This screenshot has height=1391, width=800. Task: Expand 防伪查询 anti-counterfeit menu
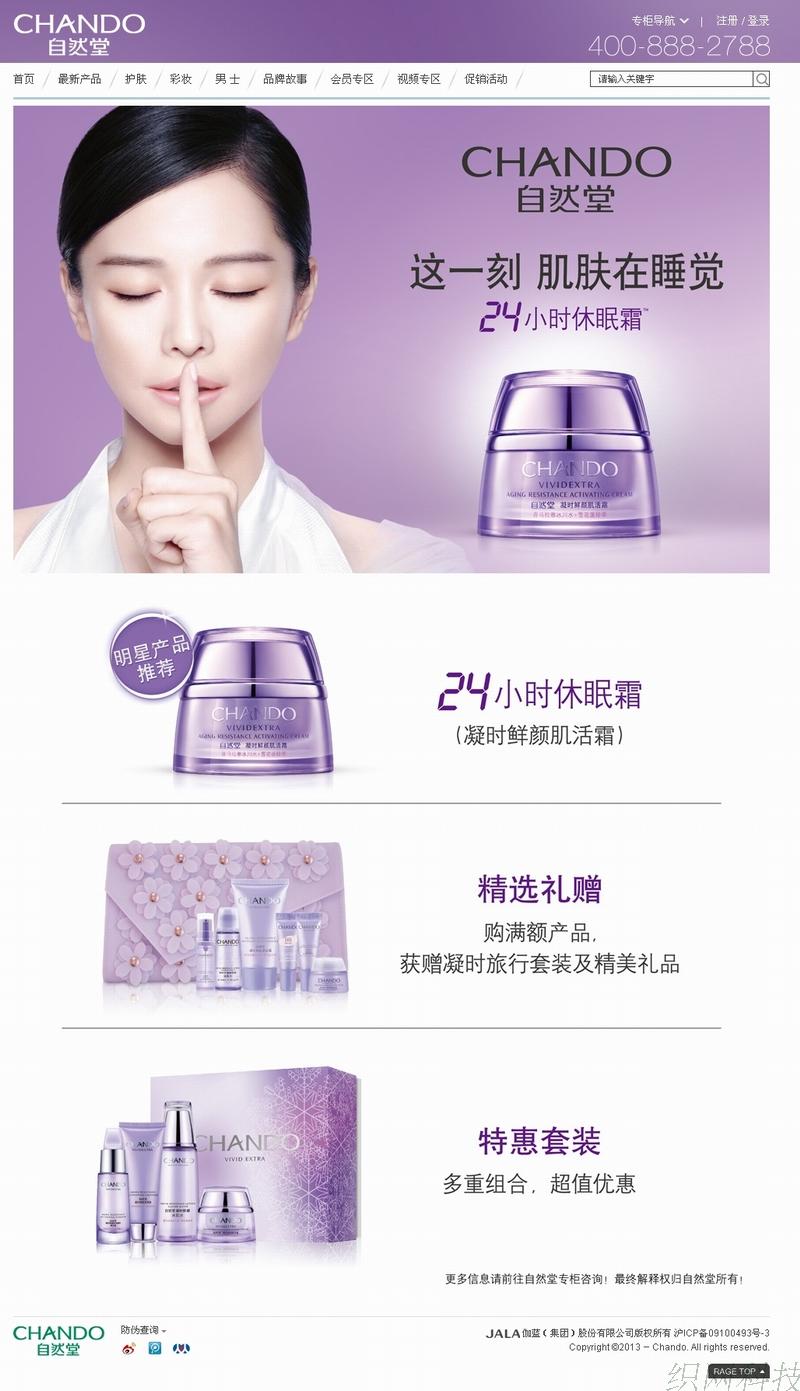(143, 1330)
